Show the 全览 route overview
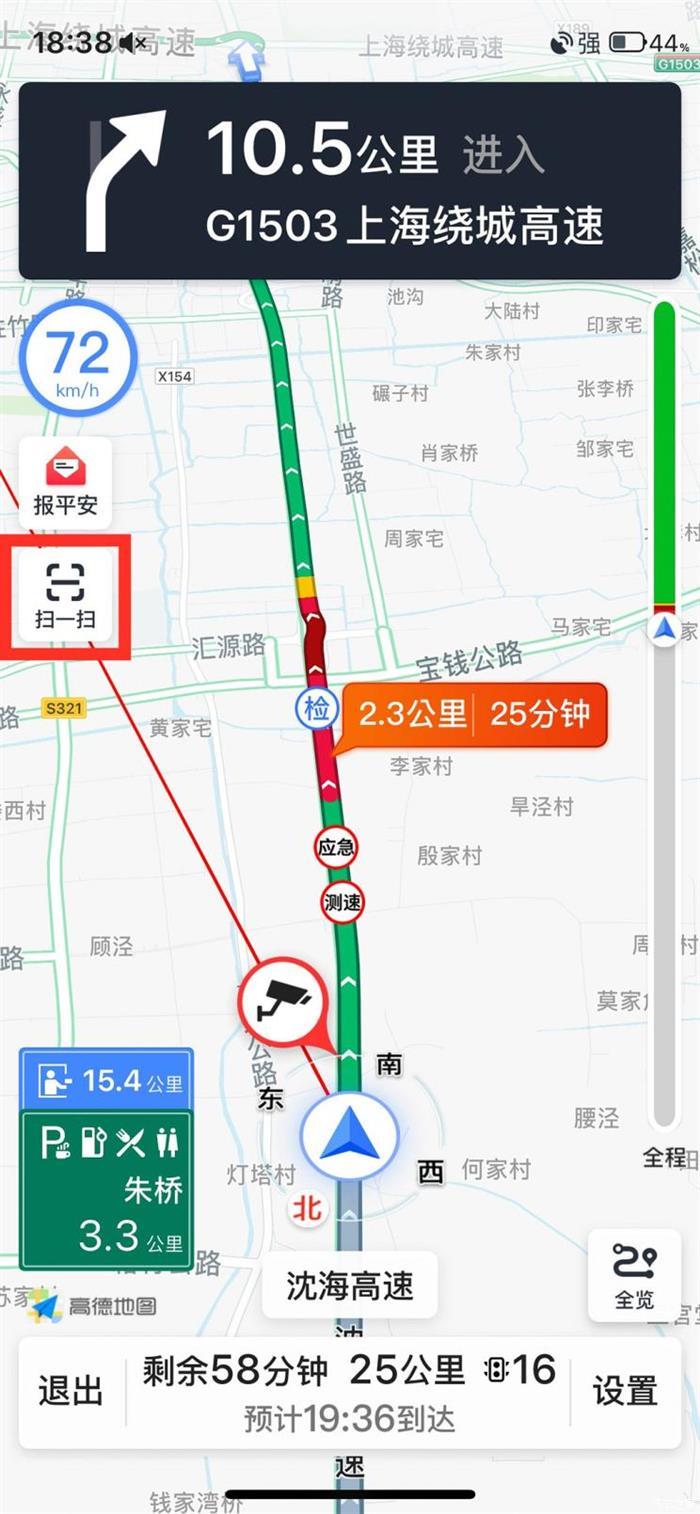This screenshot has height=1514, width=700. click(634, 1276)
